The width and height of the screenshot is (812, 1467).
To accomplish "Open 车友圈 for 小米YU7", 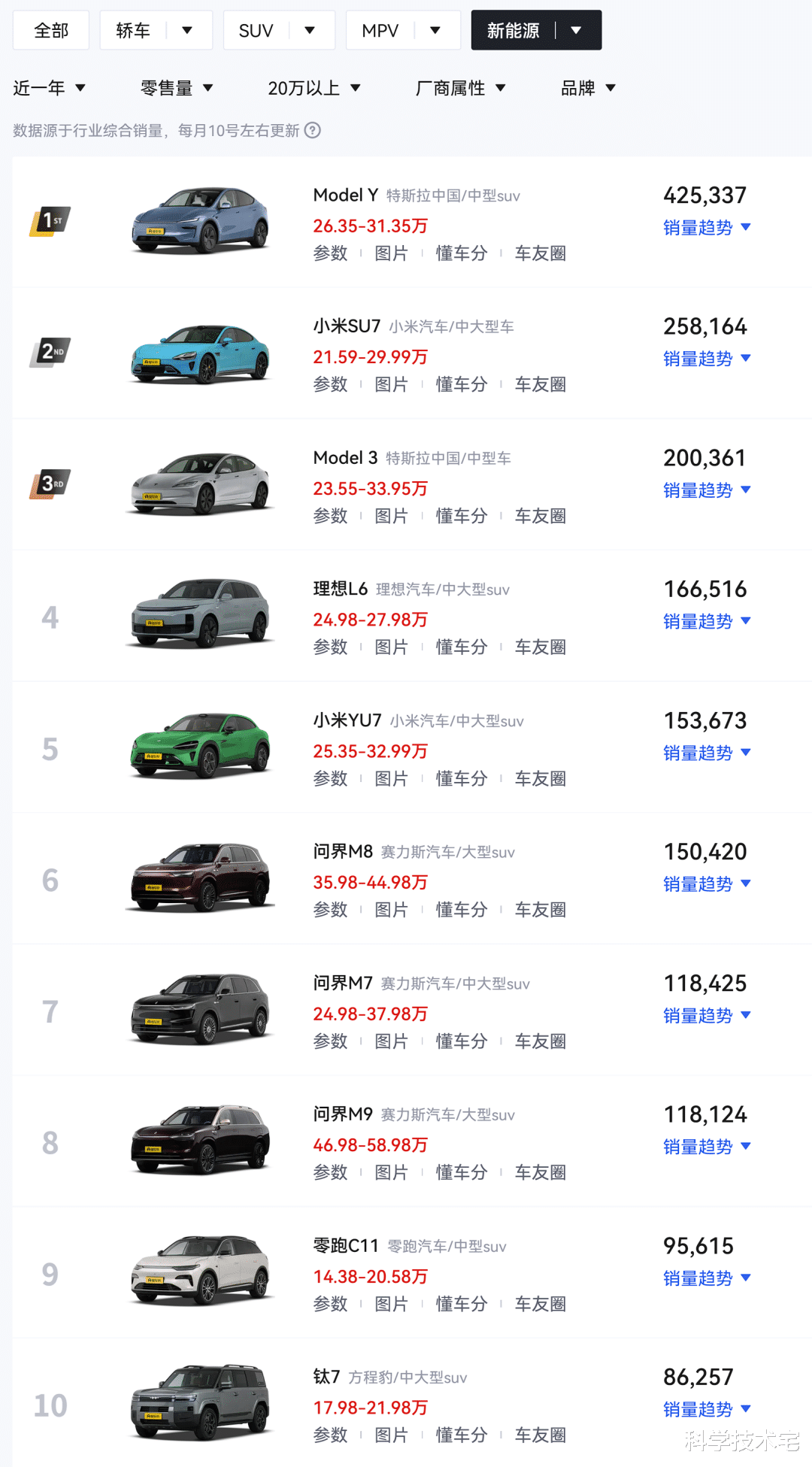I will click(540, 778).
